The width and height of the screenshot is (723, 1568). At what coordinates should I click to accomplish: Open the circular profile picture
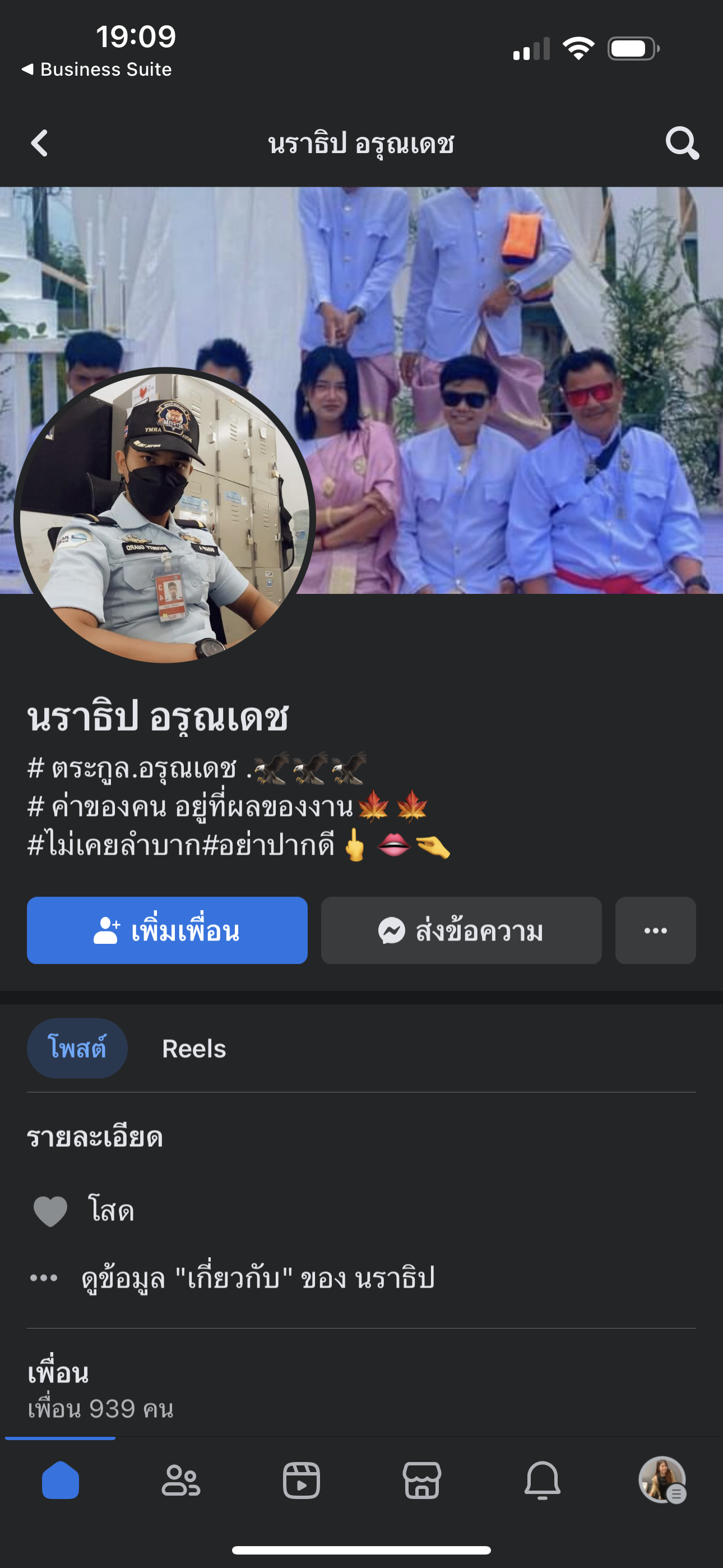click(164, 515)
